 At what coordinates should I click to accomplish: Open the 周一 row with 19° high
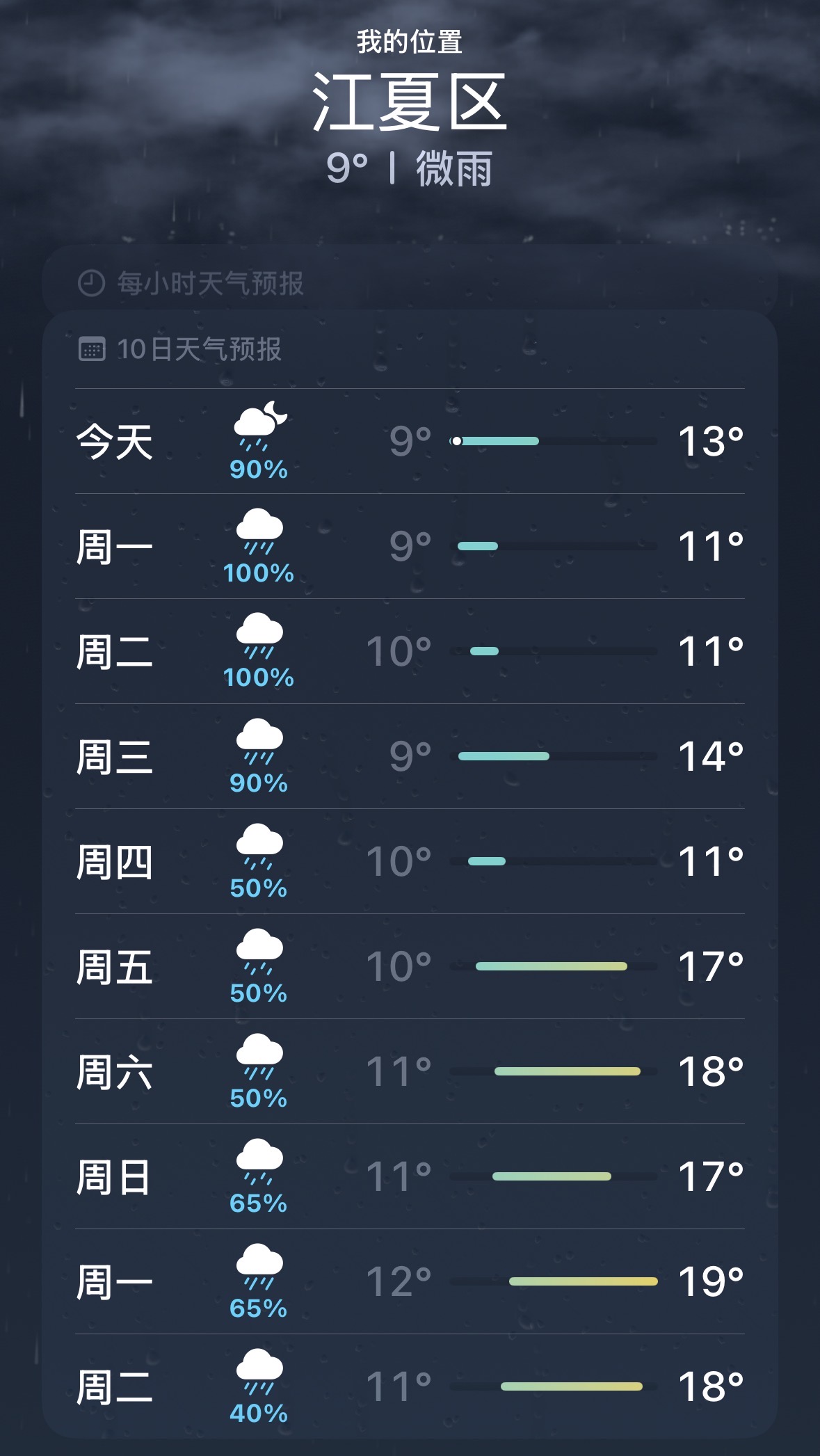[410, 1281]
